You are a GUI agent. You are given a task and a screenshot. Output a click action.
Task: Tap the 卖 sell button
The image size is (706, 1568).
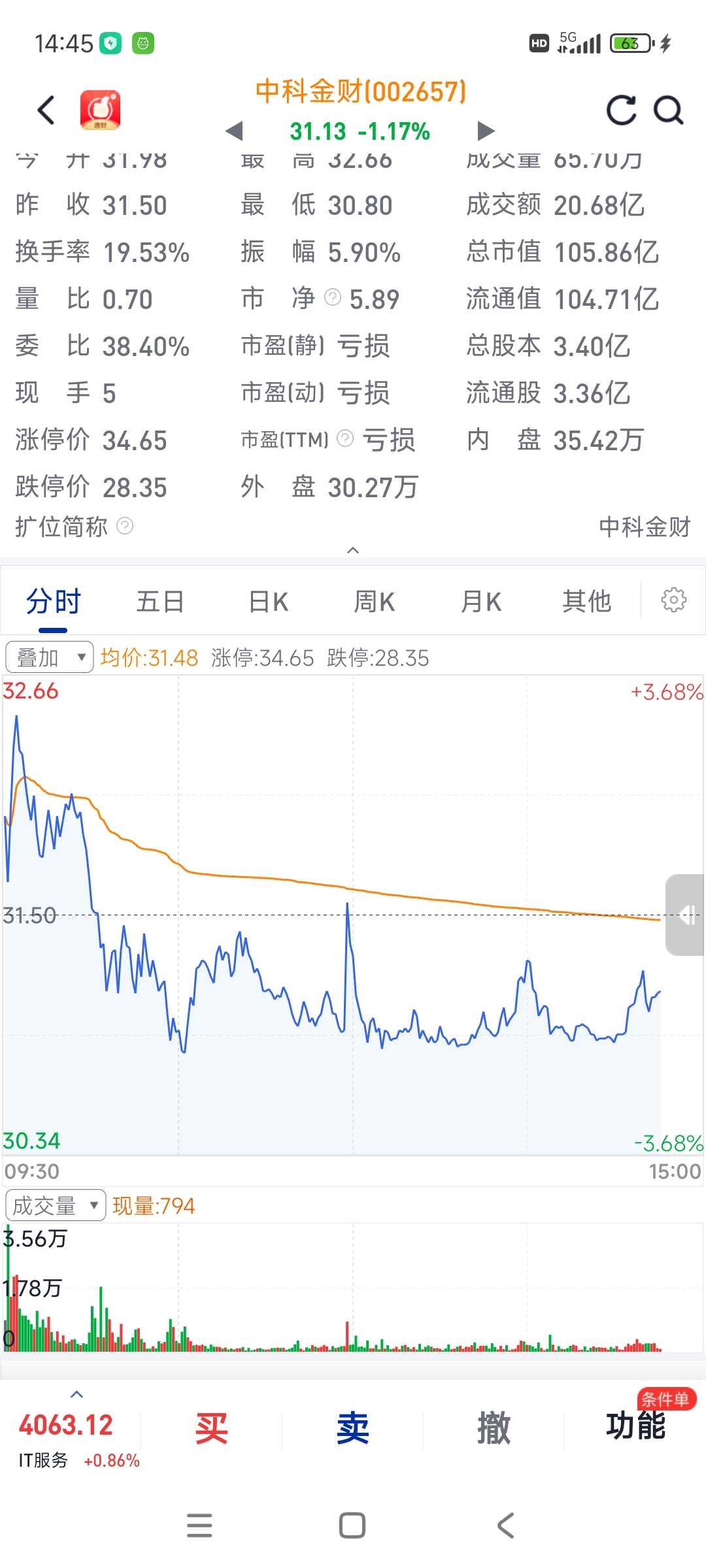point(353,1428)
